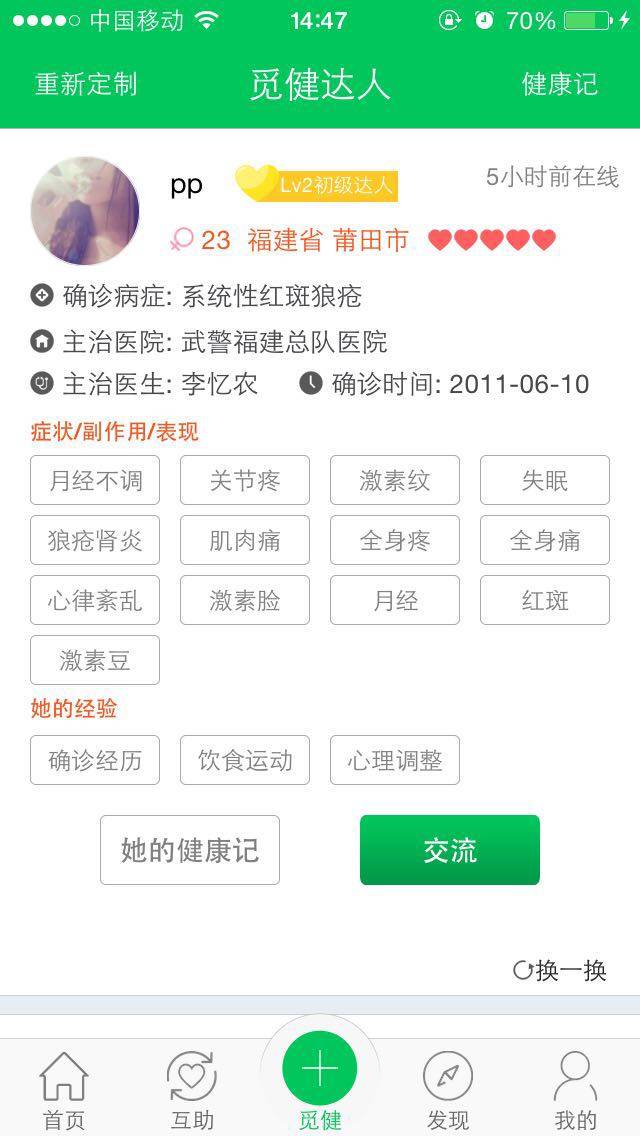View 她的健康记
Image resolution: width=640 pixels, height=1136 pixels.
pyautogui.click(x=190, y=850)
